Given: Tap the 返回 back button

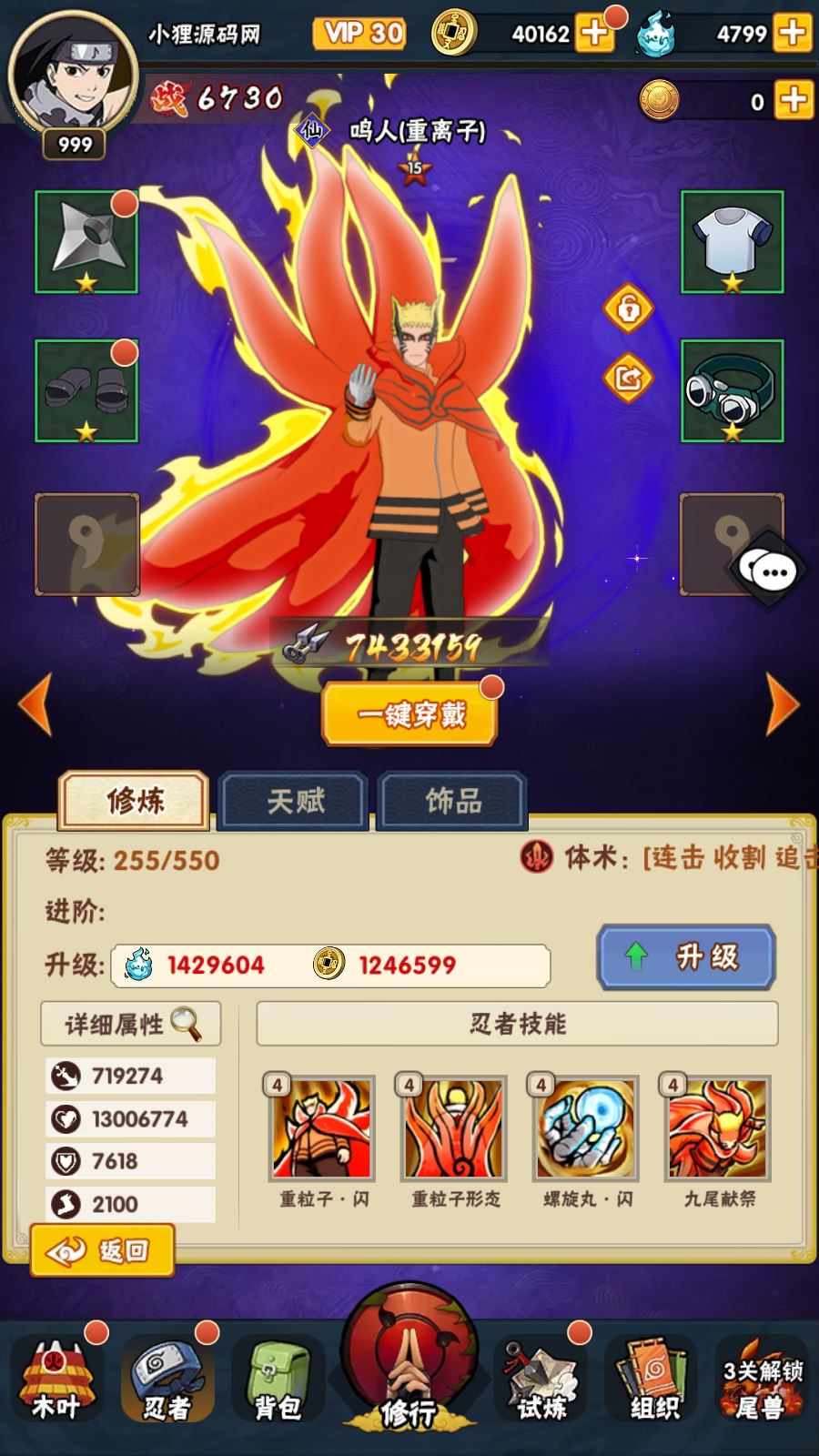Looking at the screenshot, I should [102, 1250].
